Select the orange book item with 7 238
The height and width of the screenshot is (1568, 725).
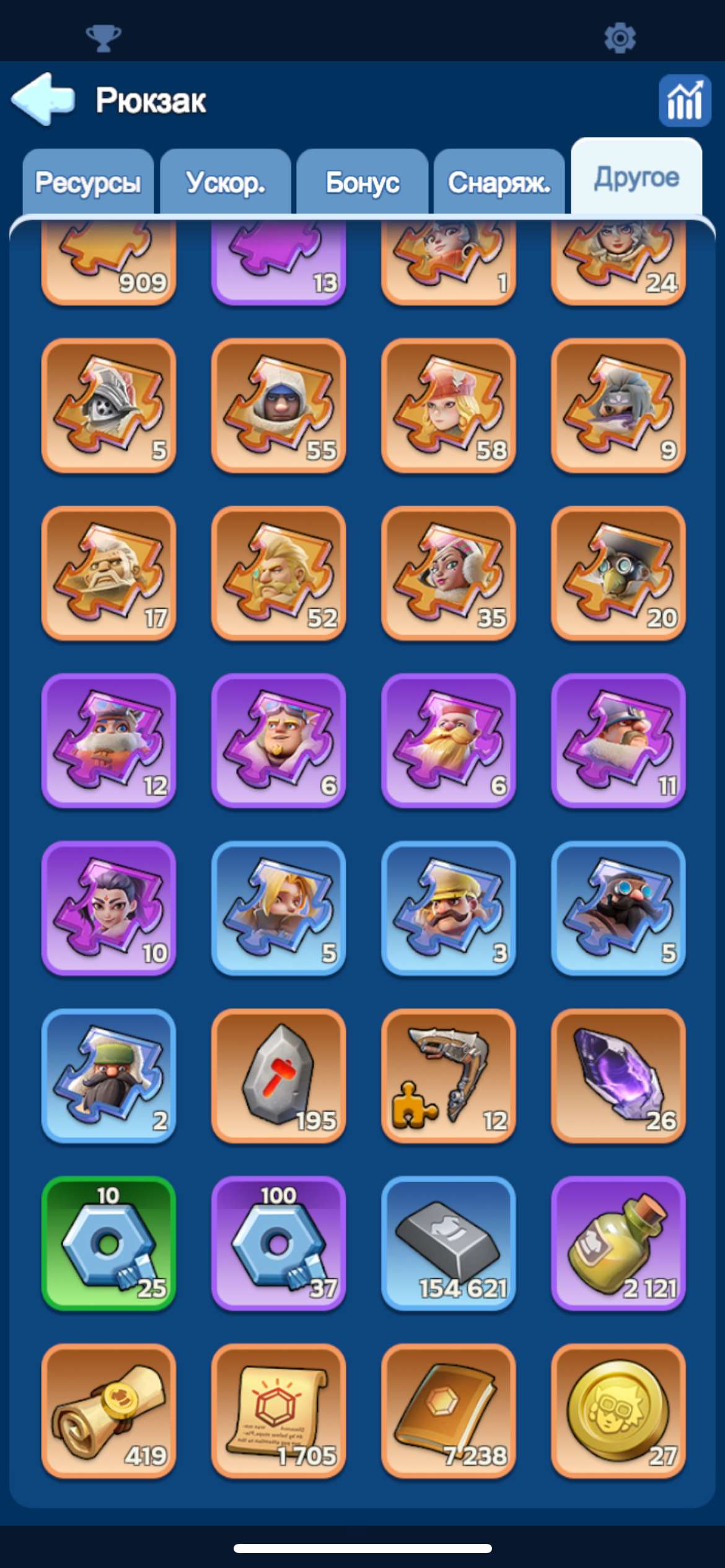pyautogui.click(x=449, y=1411)
